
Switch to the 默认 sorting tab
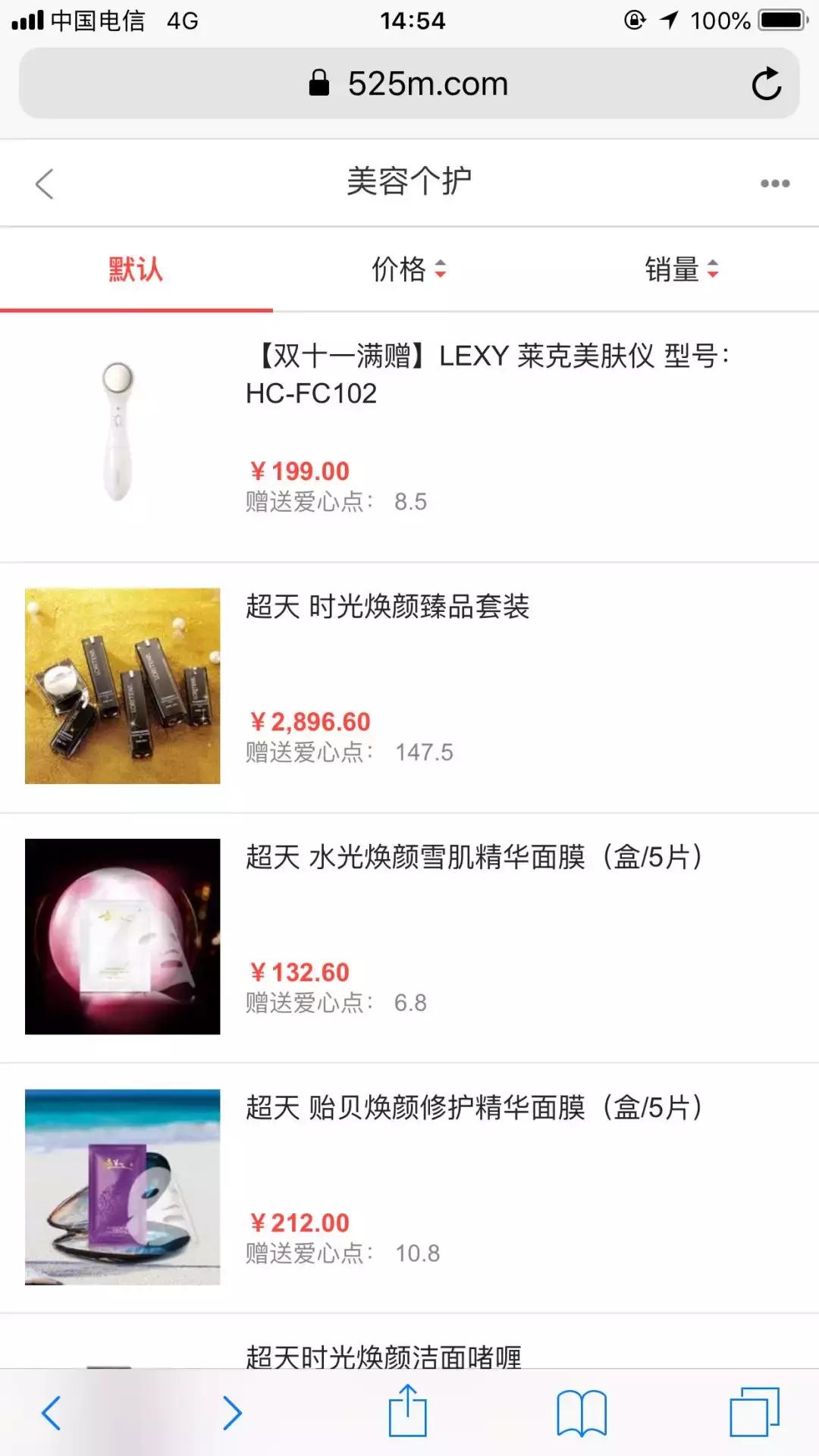tap(136, 269)
